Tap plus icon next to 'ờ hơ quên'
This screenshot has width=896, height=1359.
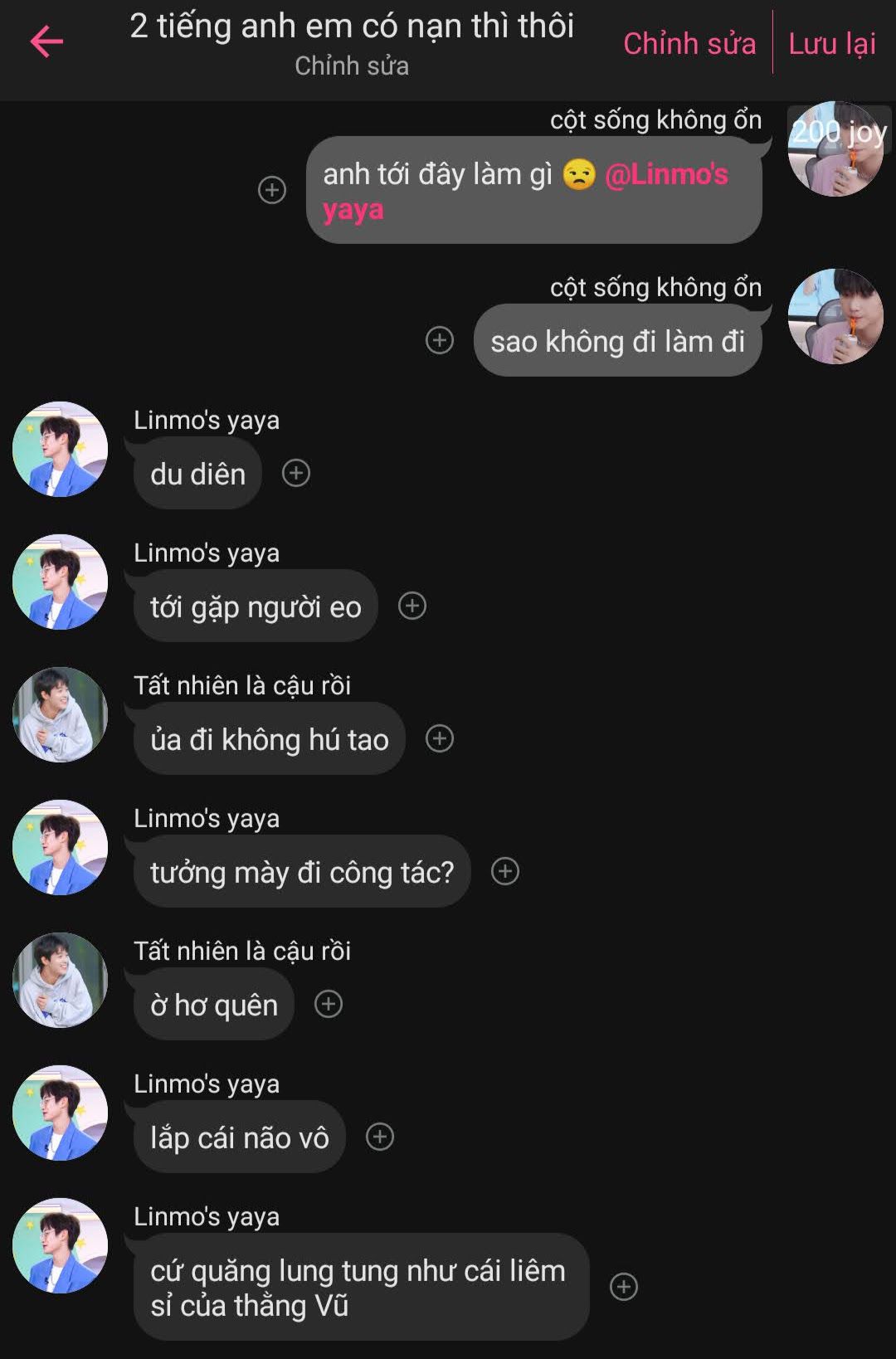click(x=329, y=1004)
